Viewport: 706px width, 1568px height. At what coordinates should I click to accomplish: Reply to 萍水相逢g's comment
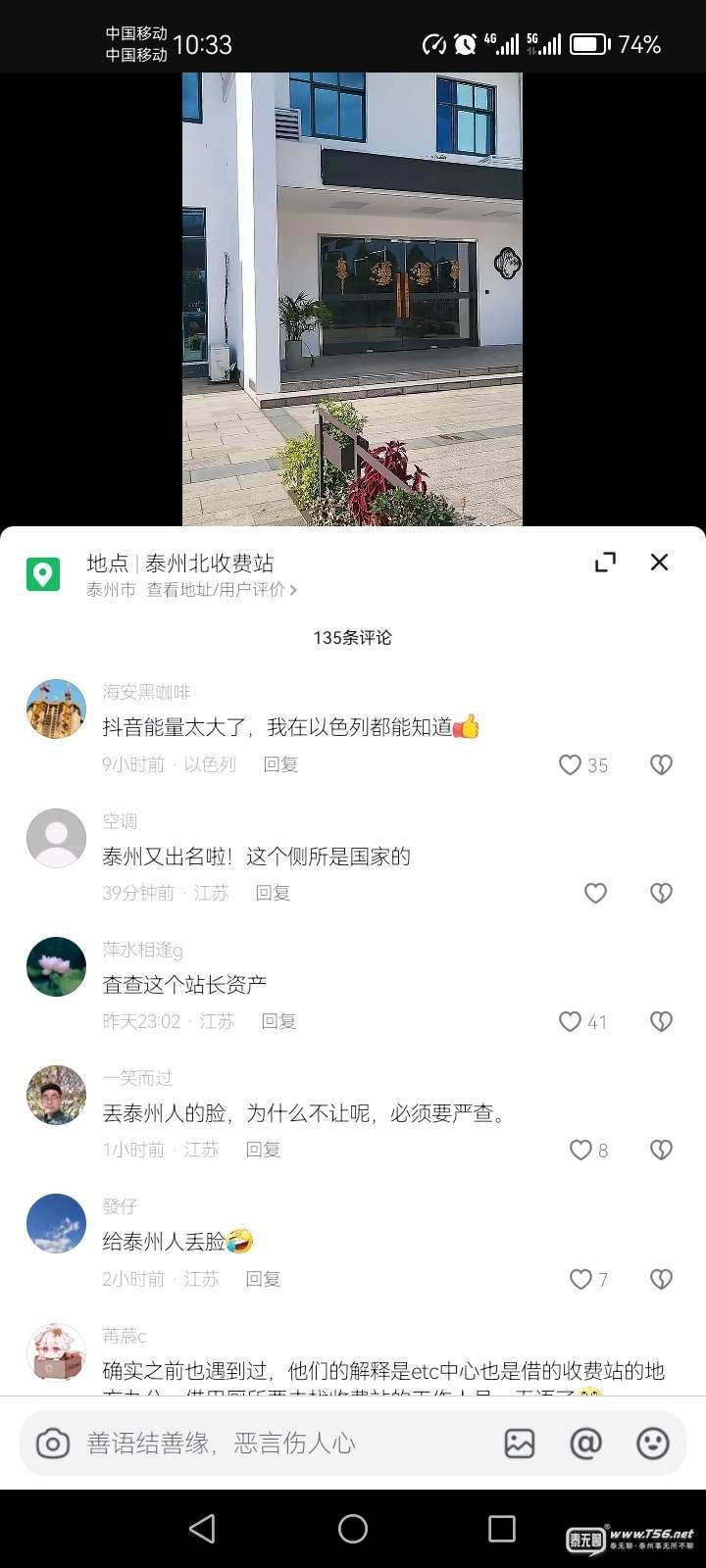(x=278, y=1021)
